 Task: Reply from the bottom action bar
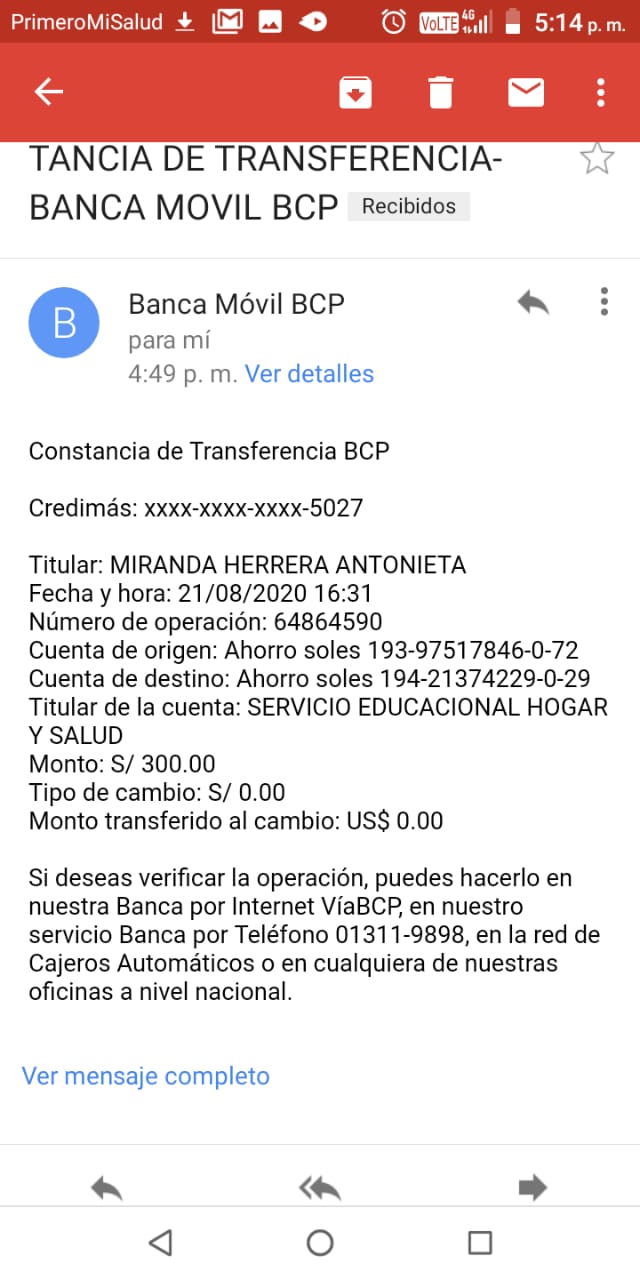tap(107, 1187)
